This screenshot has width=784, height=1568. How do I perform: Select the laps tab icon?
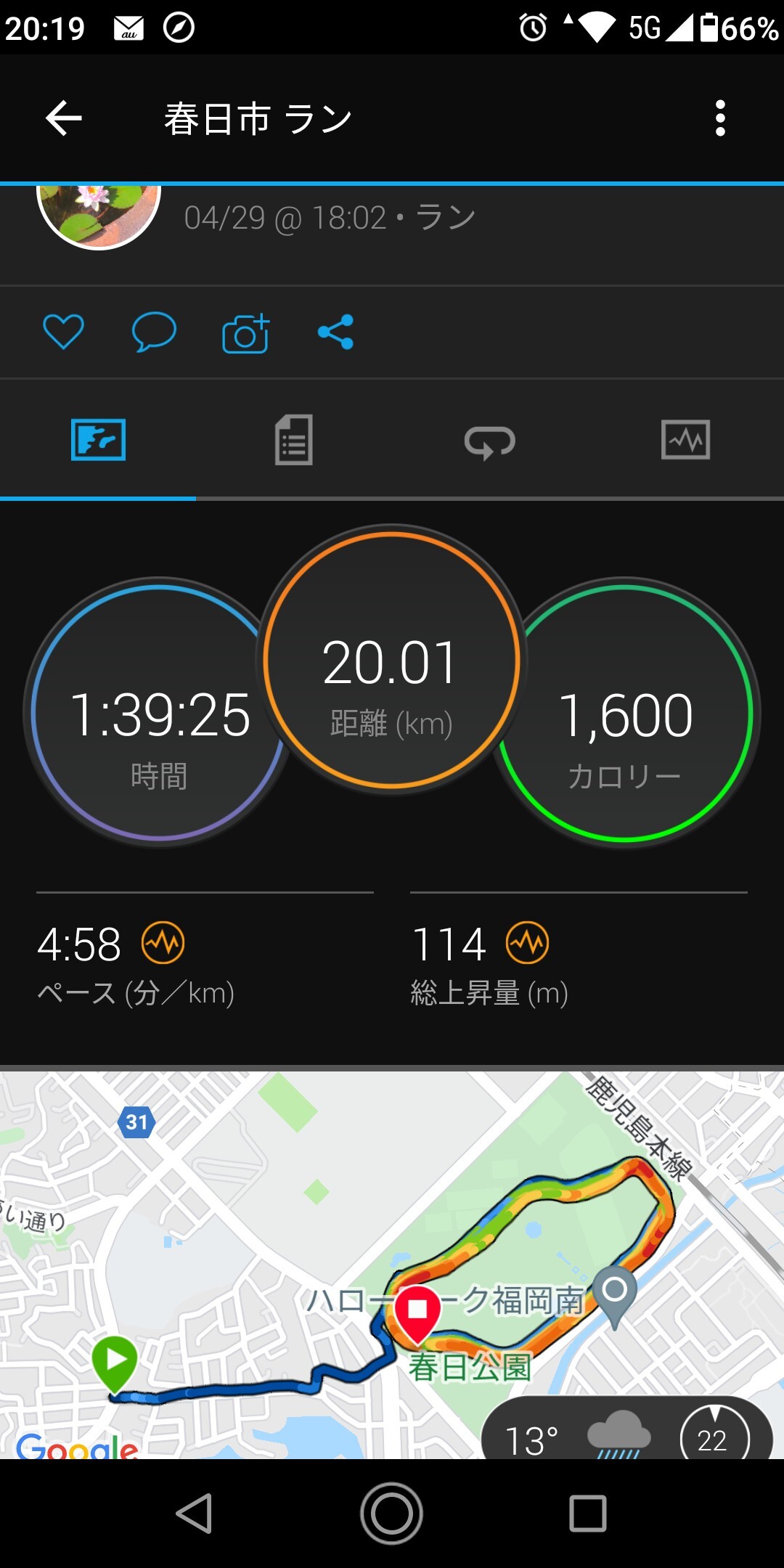pyautogui.click(x=489, y=441)
